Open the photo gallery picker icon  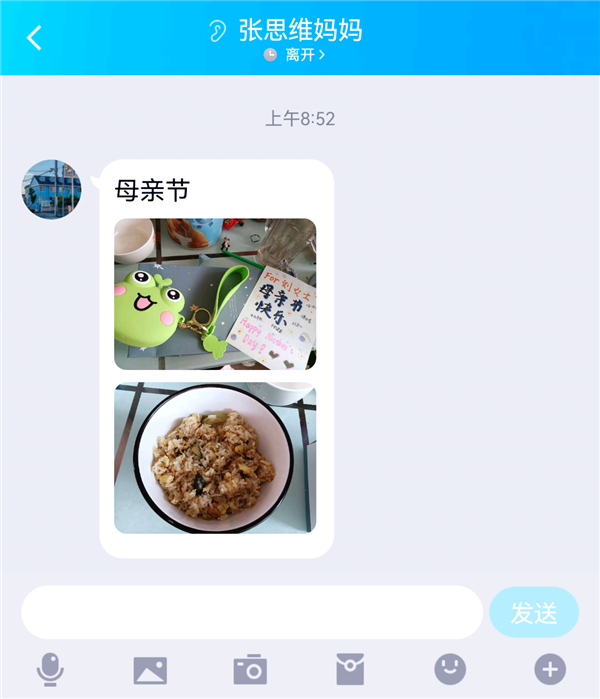point(150,669)
